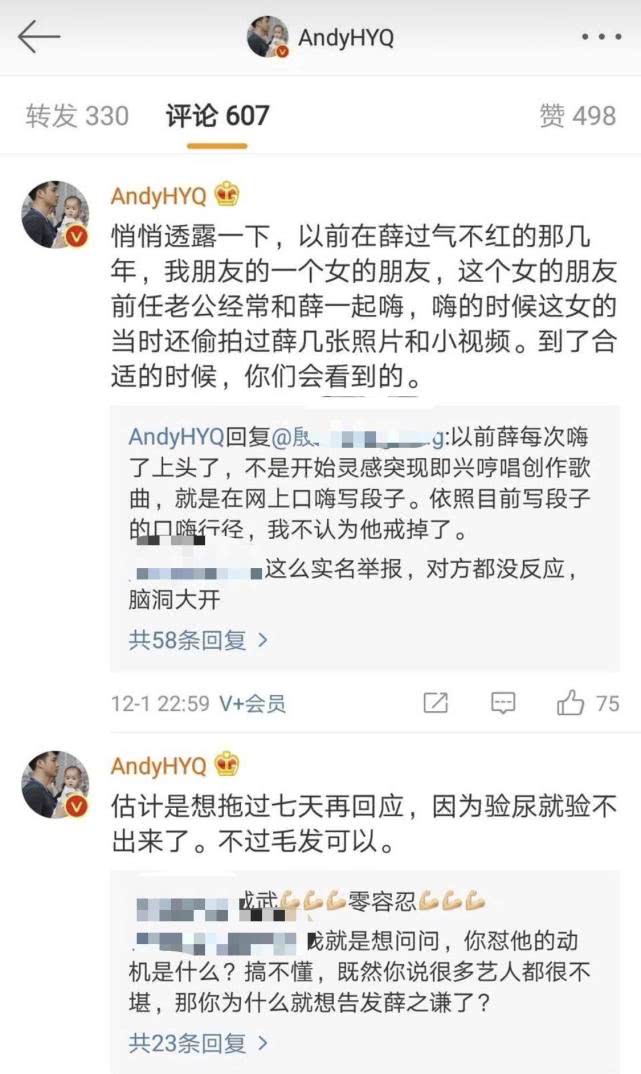
Task: Open AndyHYQ profile from the header
Action: pyautogui.click(x=321, y=38)
